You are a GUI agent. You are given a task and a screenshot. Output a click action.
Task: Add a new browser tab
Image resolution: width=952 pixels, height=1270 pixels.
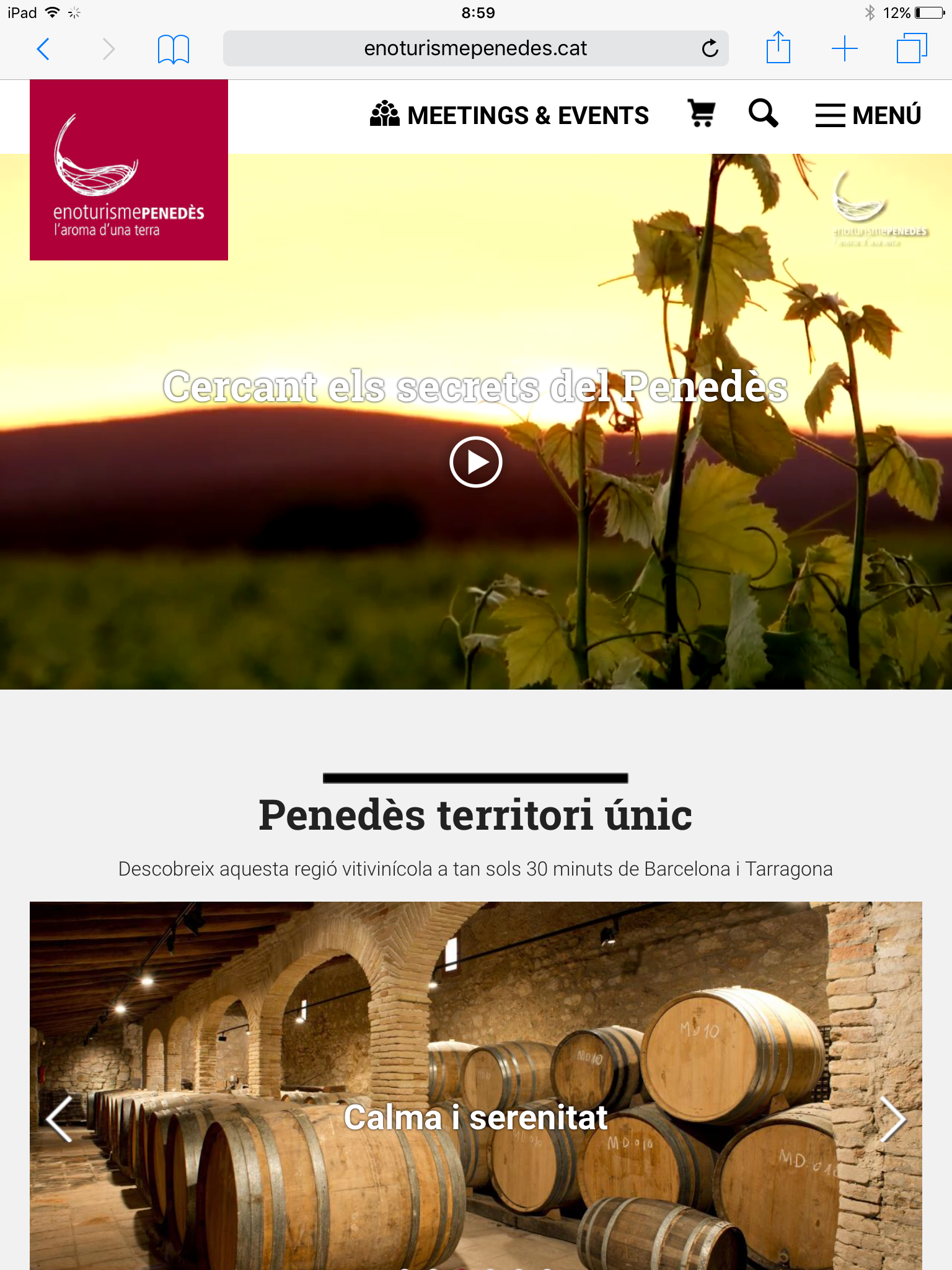[844, 48]
